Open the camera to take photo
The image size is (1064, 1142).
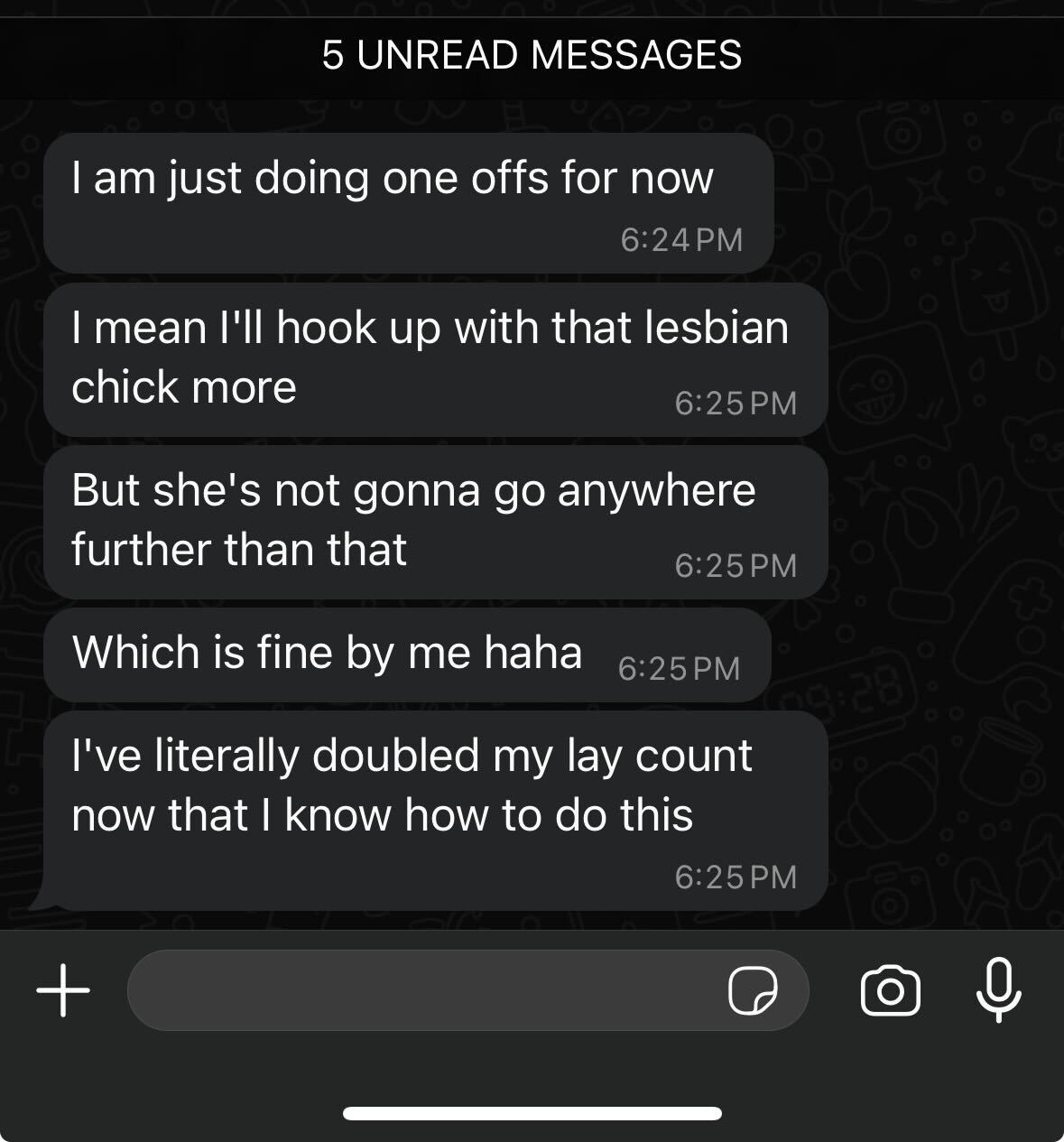click(891, 990)
